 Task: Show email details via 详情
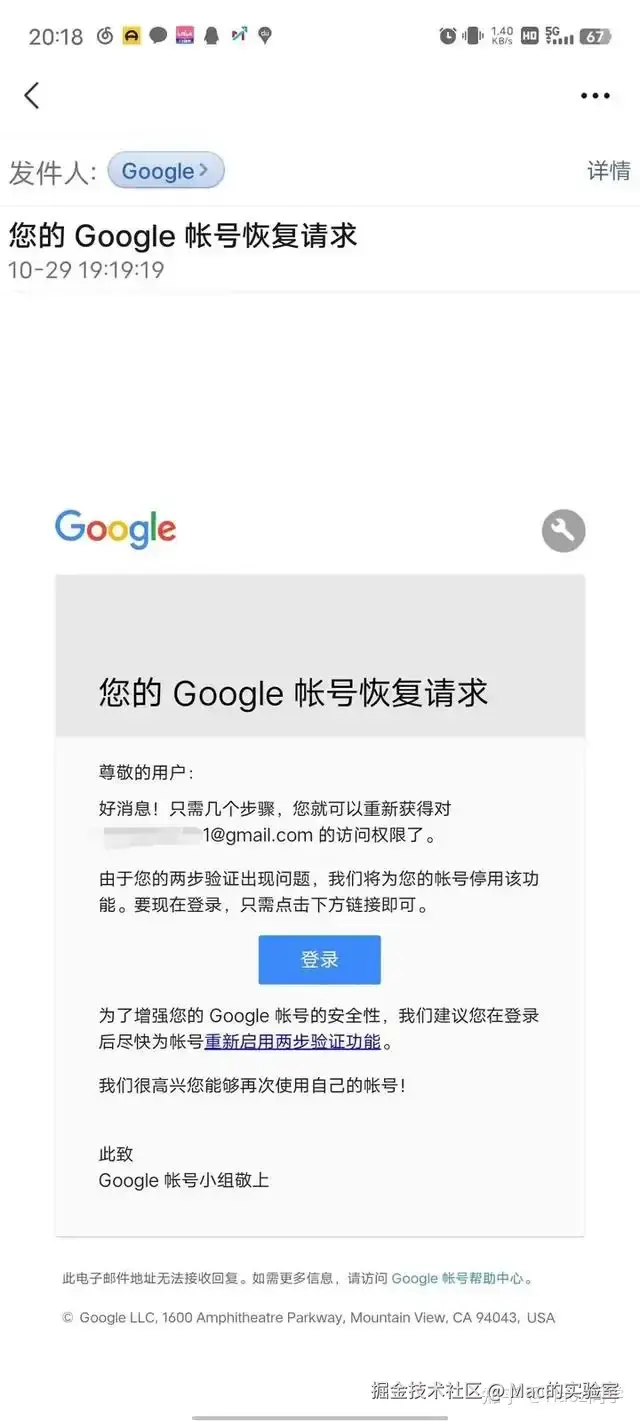pos(608,171)
